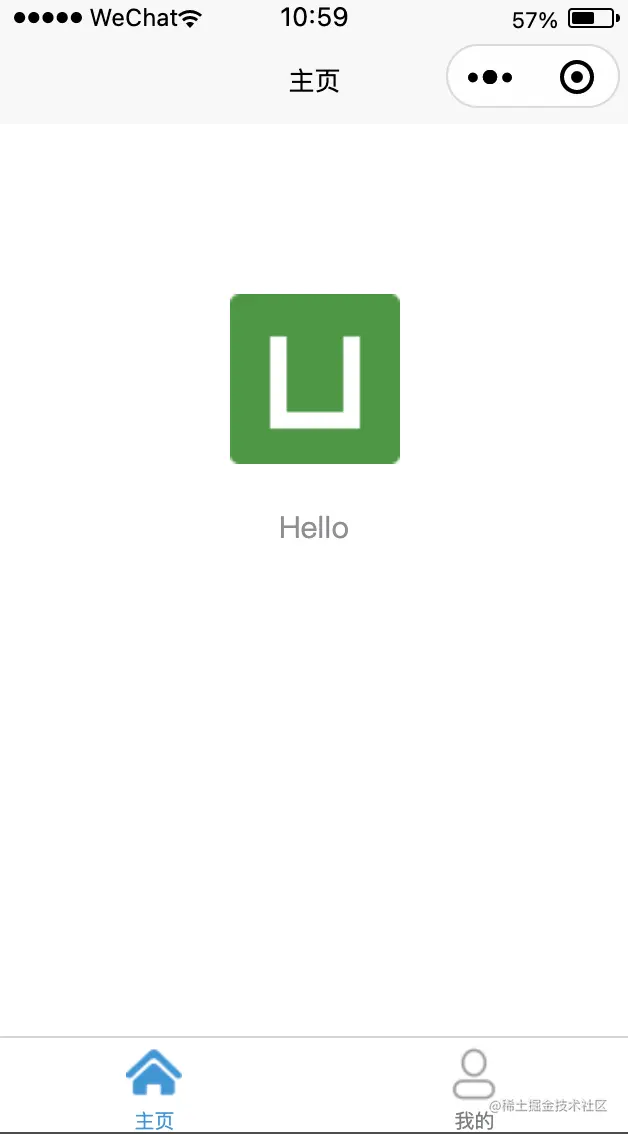Open the mini program three-dot menu
This screenshot has width=628, height=1134.
pyautogui.click(x=490, y=77)
